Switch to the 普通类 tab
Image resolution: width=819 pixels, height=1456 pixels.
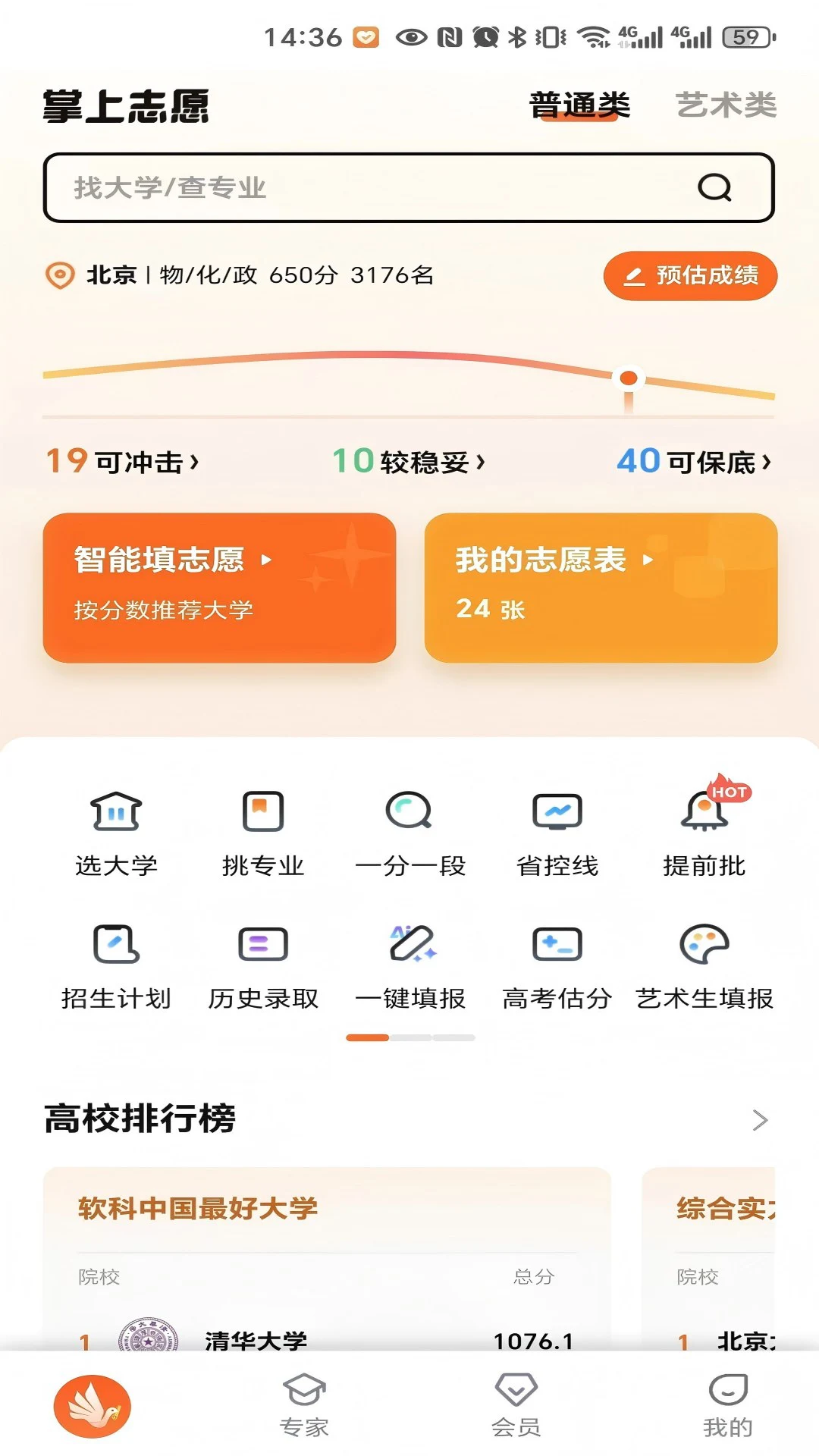580,106
